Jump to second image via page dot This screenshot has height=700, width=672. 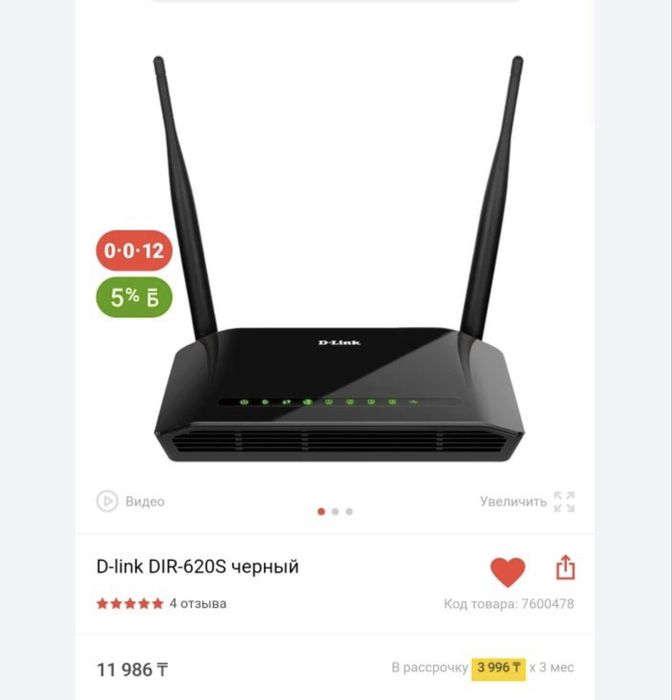click(x=335, y=511)
